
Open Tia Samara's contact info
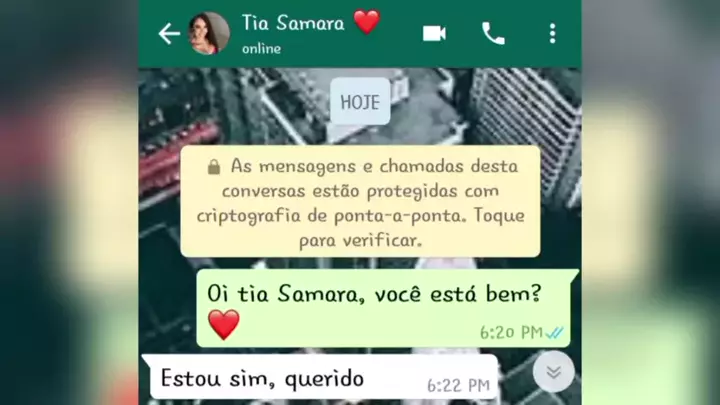300,32
